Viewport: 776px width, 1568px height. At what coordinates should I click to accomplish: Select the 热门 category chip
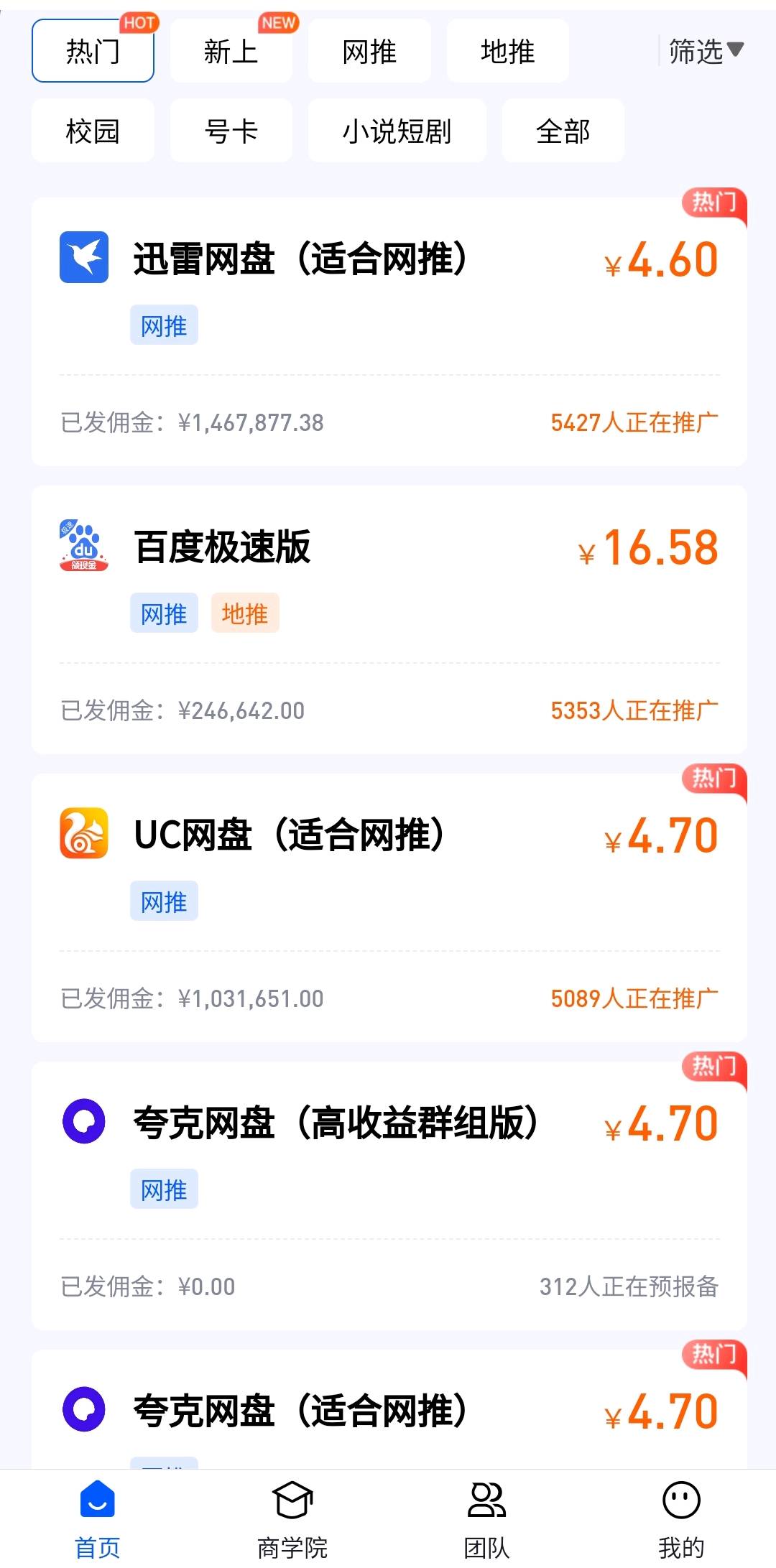pyautogui.click(x=93, y=51)
